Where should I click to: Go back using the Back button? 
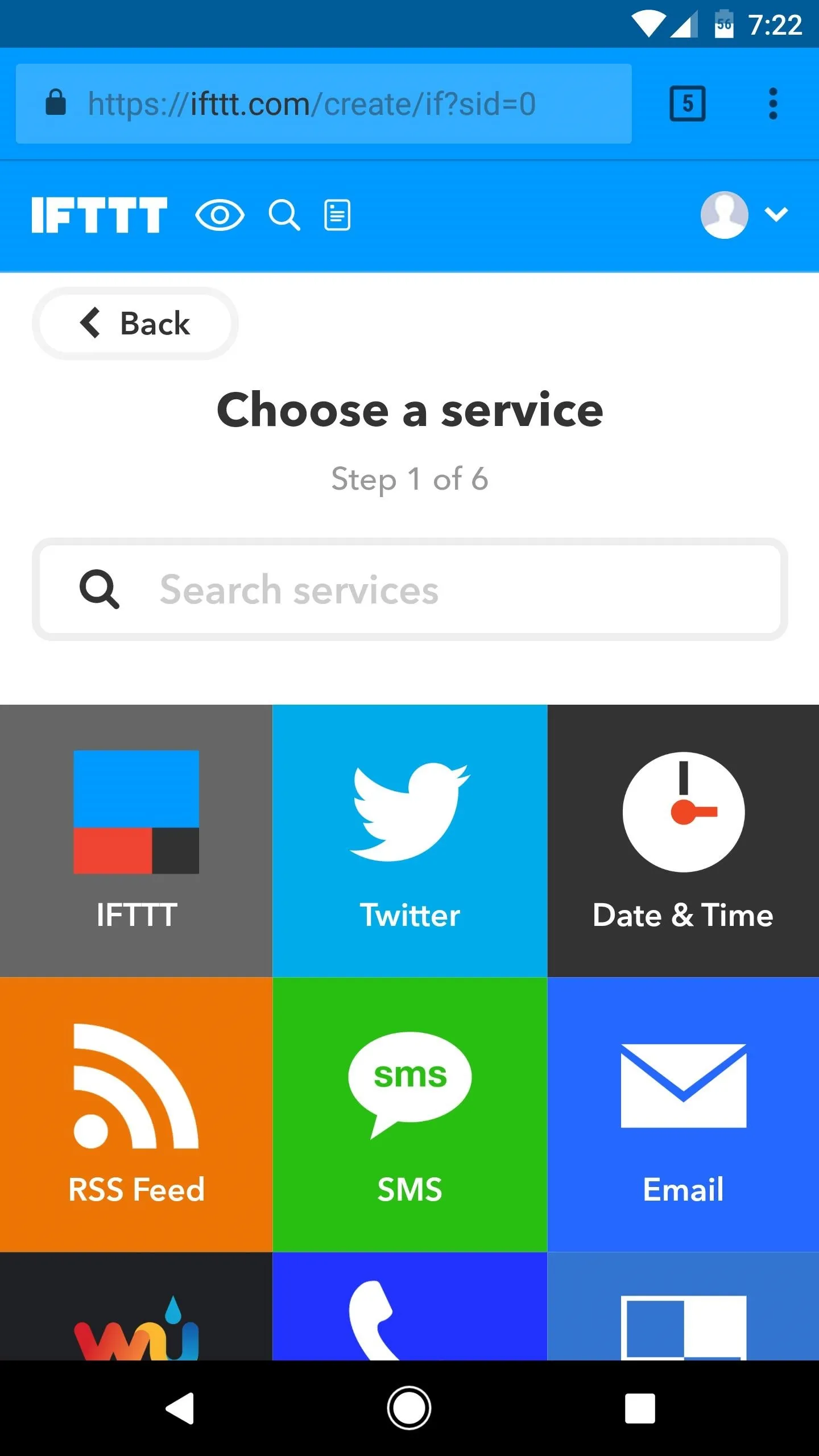tap(135, 323)
